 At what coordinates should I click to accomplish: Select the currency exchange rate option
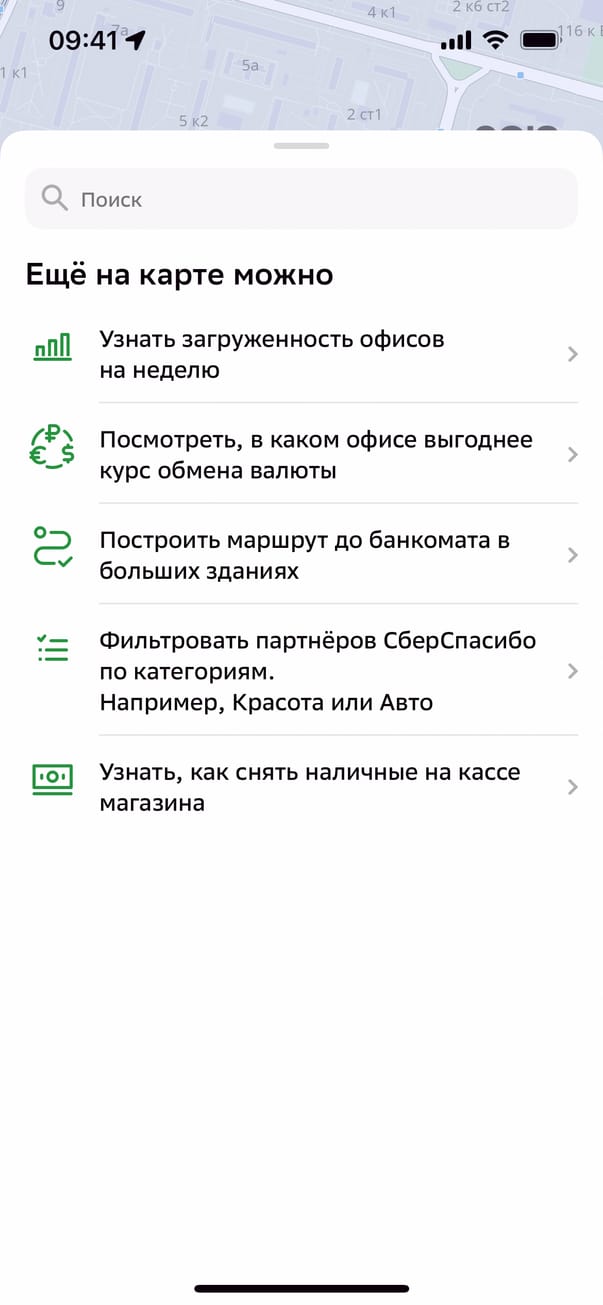click(300, 455)
